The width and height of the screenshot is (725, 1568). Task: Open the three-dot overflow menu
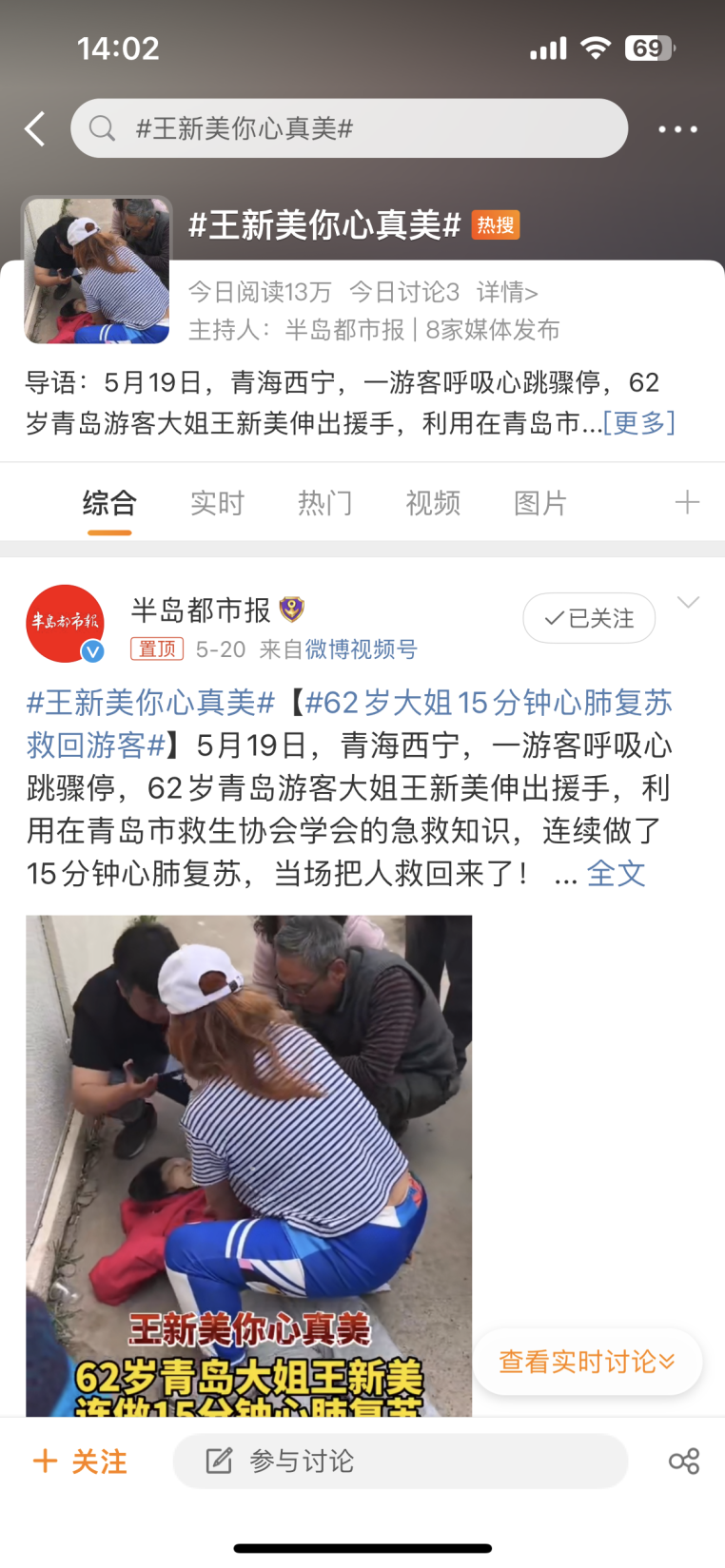pyautogui.click(x=677, y=129)
